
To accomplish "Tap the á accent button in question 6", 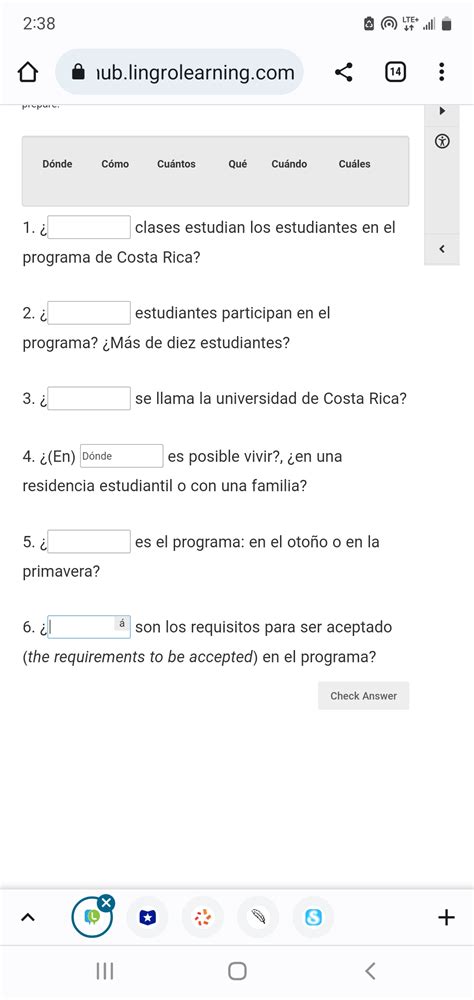I will (121, 622).
